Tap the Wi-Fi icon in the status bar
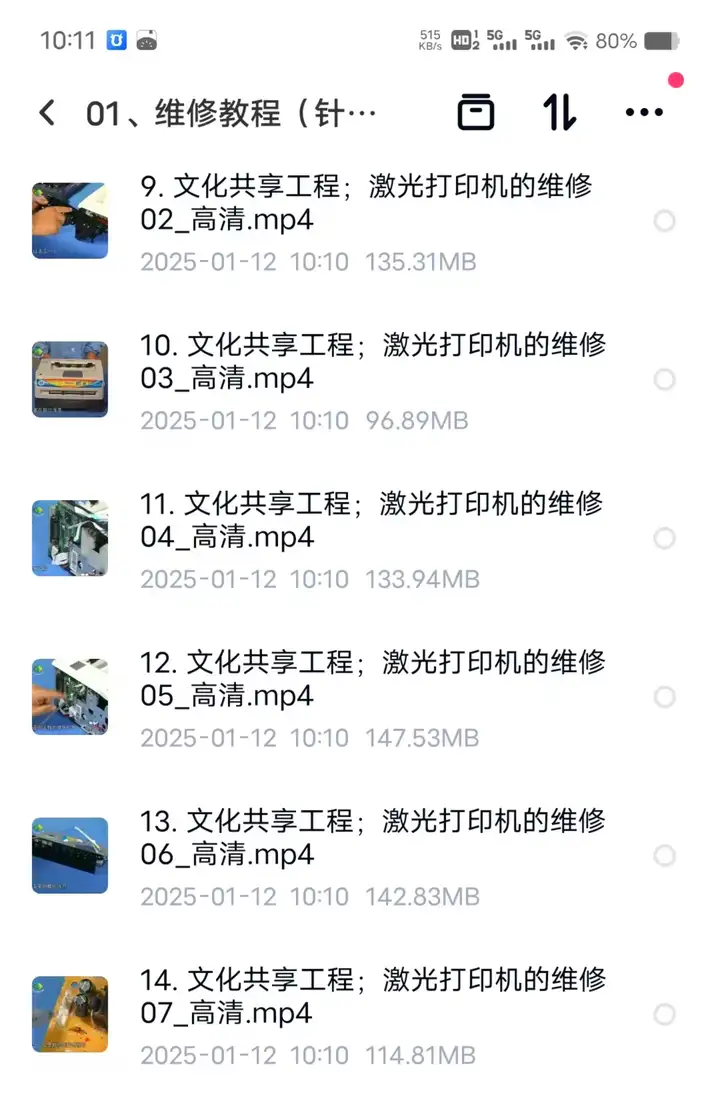Viewport: 720px width, 1115px height. point(578,41)
